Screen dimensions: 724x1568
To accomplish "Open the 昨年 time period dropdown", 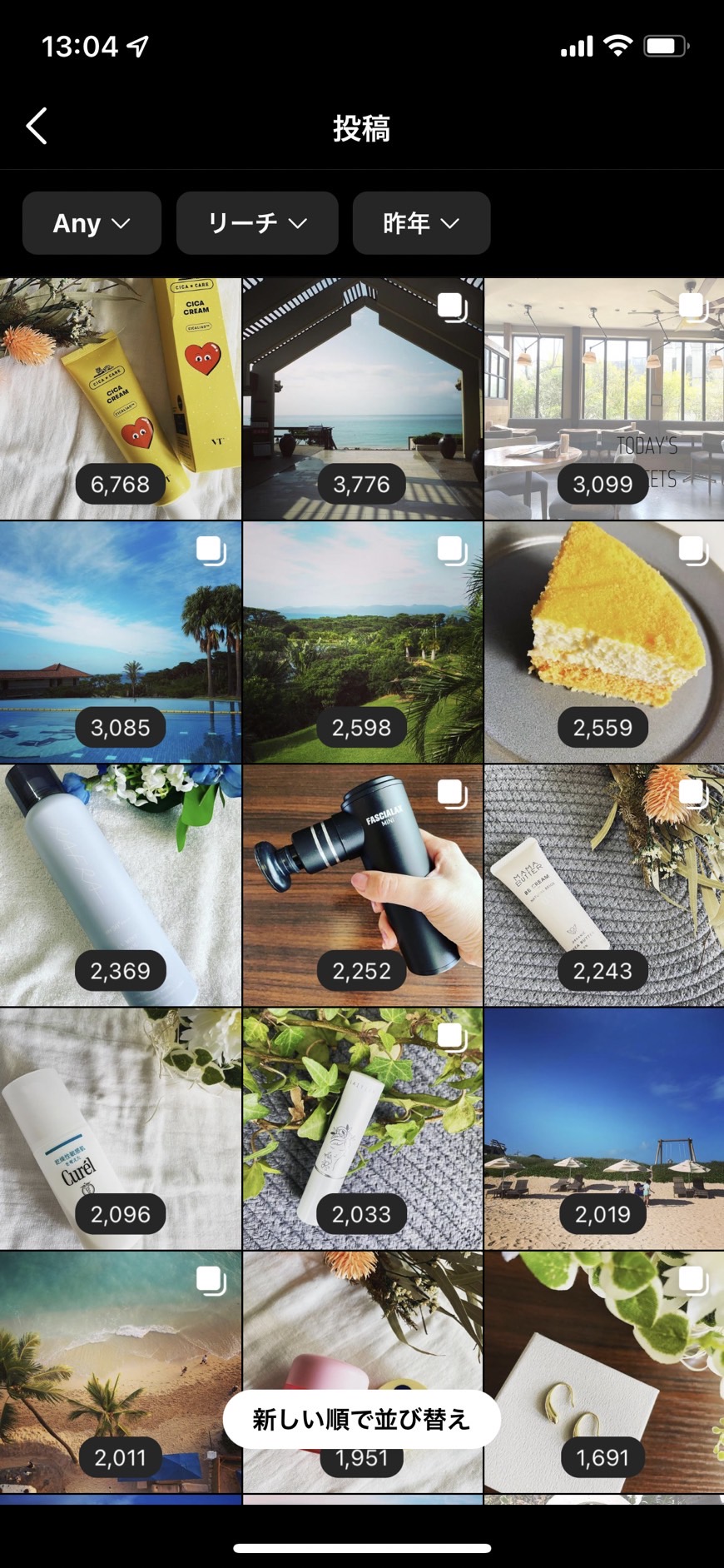I will click(421, 223).
